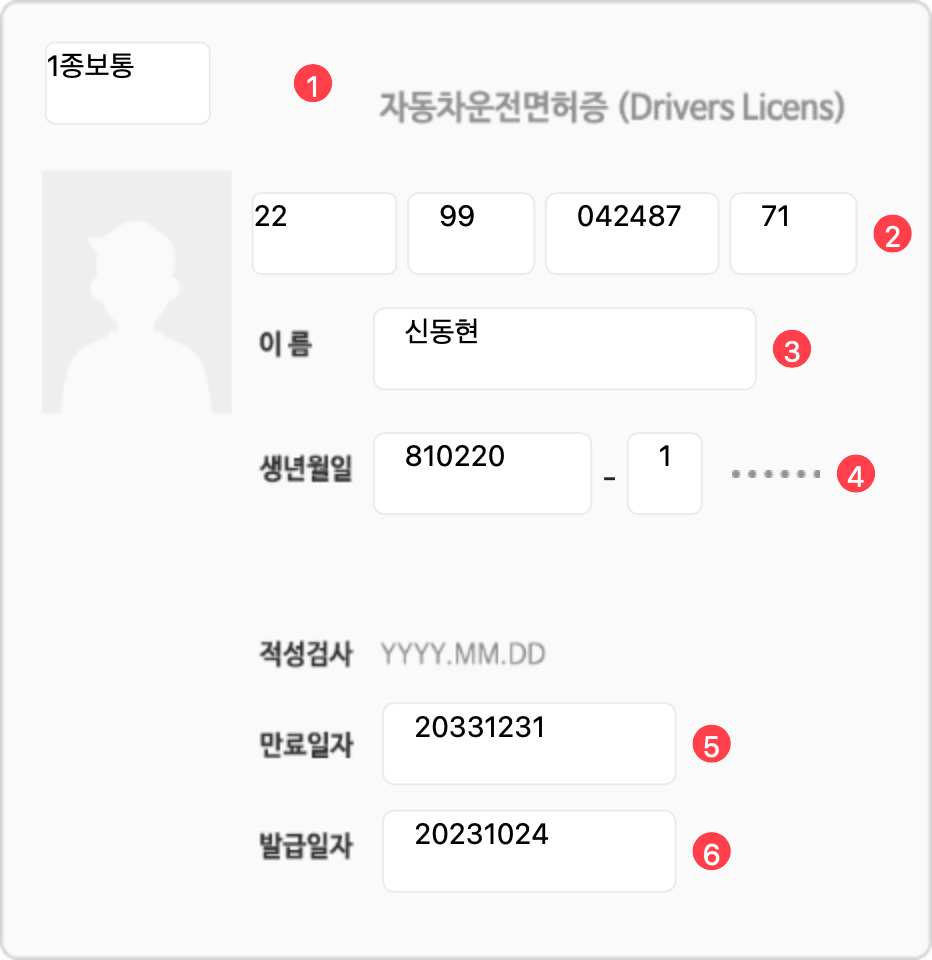Edit the license number field containing 99
The width and height of the screenshot is (932, 960).
pyautogui.click(x=472, y=233)
